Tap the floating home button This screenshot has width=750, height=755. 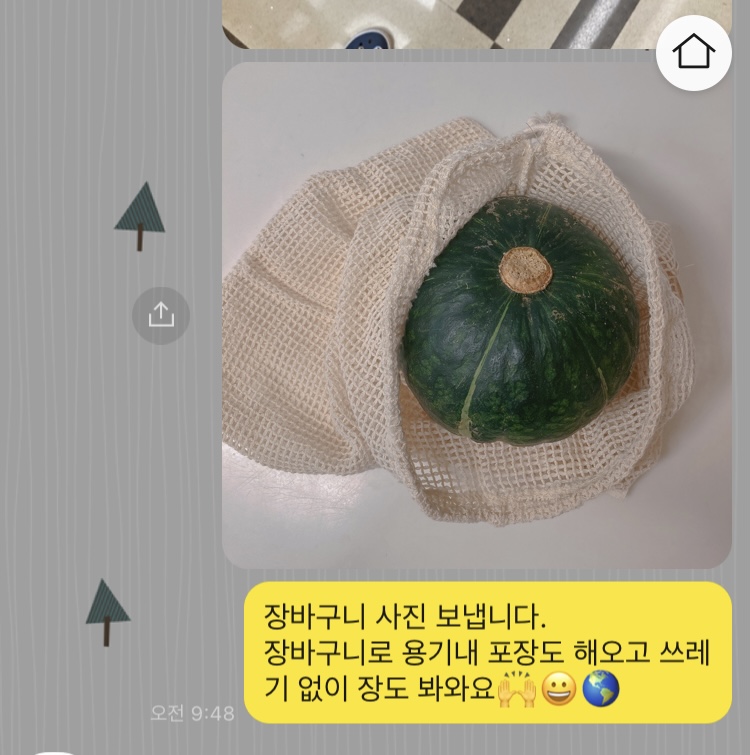tap(694, 52)
